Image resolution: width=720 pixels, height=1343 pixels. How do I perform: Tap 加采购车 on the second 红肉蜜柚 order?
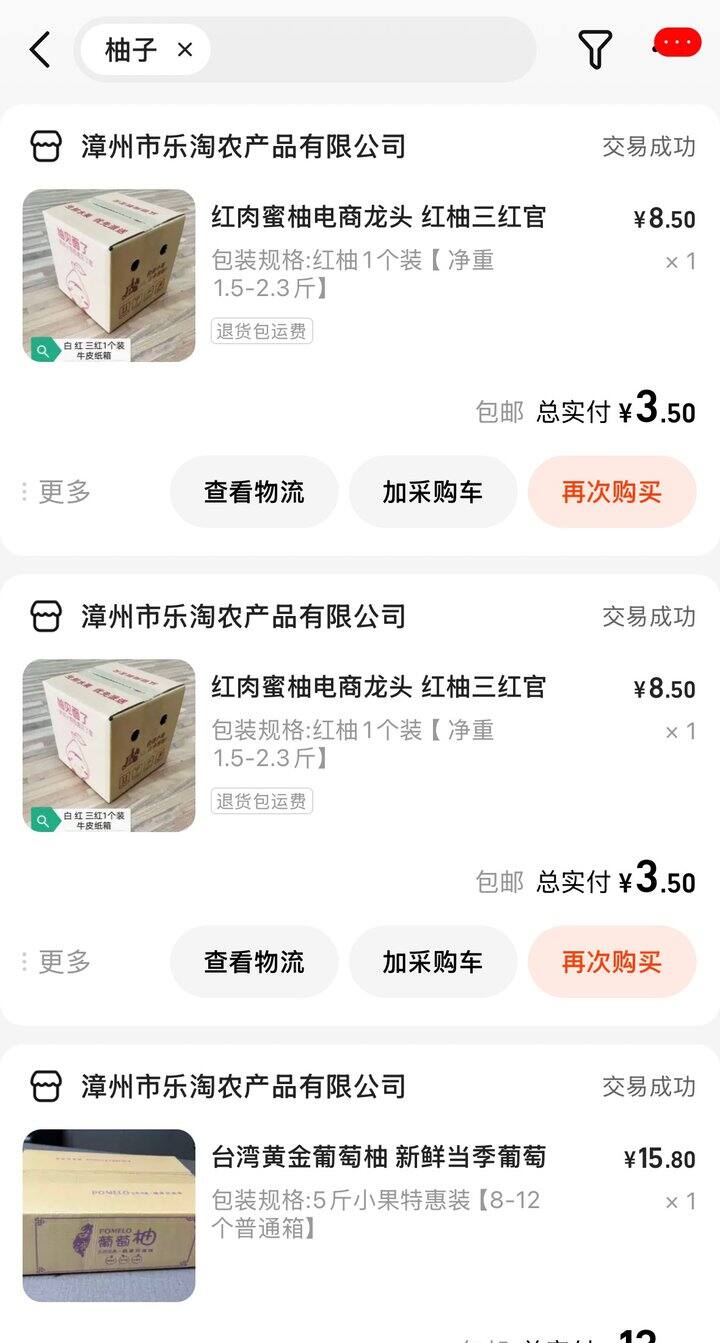[x=432, y=962]
